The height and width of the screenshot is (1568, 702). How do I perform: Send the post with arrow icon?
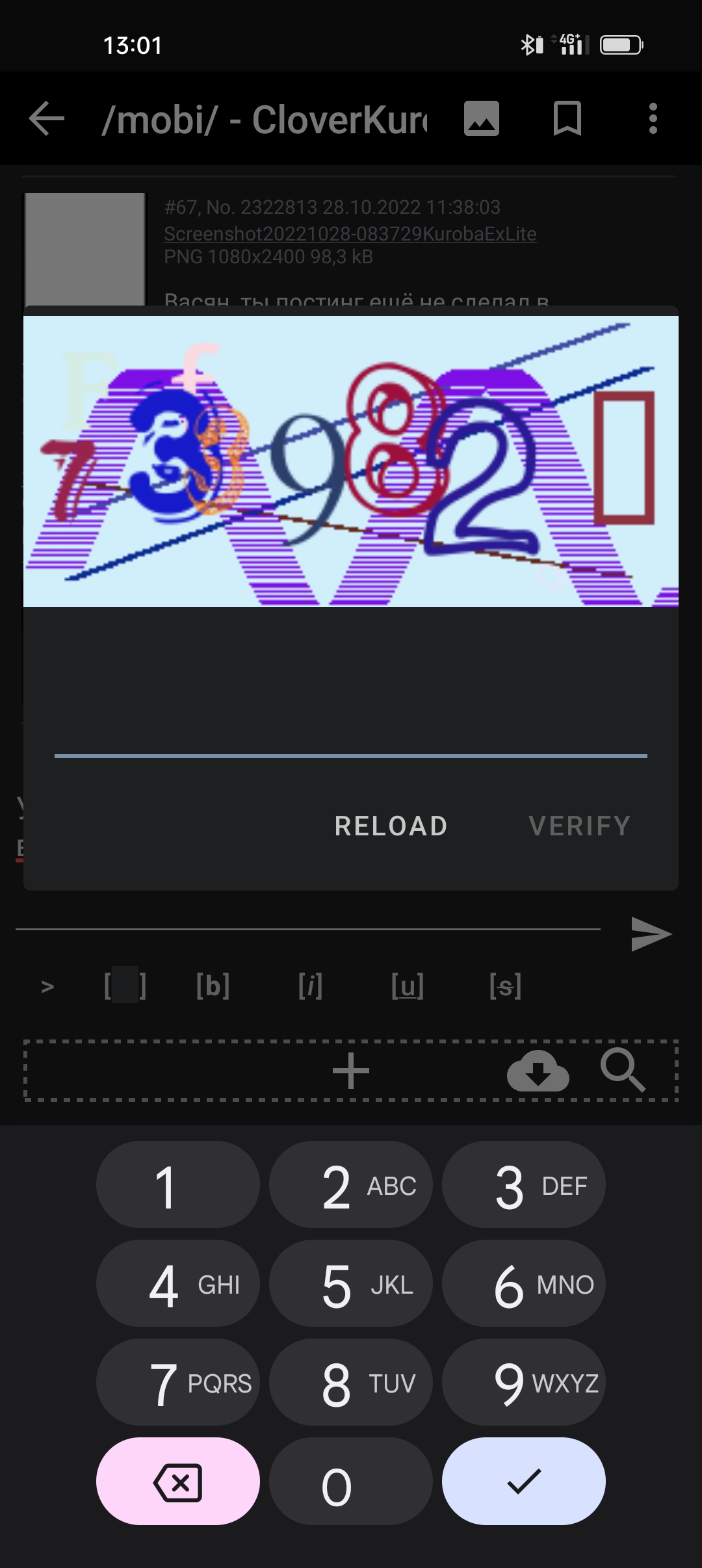point(651,934)
